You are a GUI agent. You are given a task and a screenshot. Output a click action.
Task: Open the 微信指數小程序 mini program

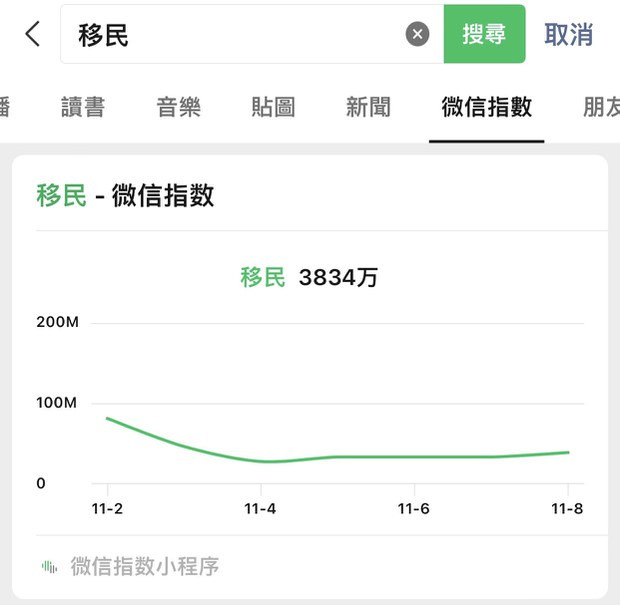click(143, 567)
